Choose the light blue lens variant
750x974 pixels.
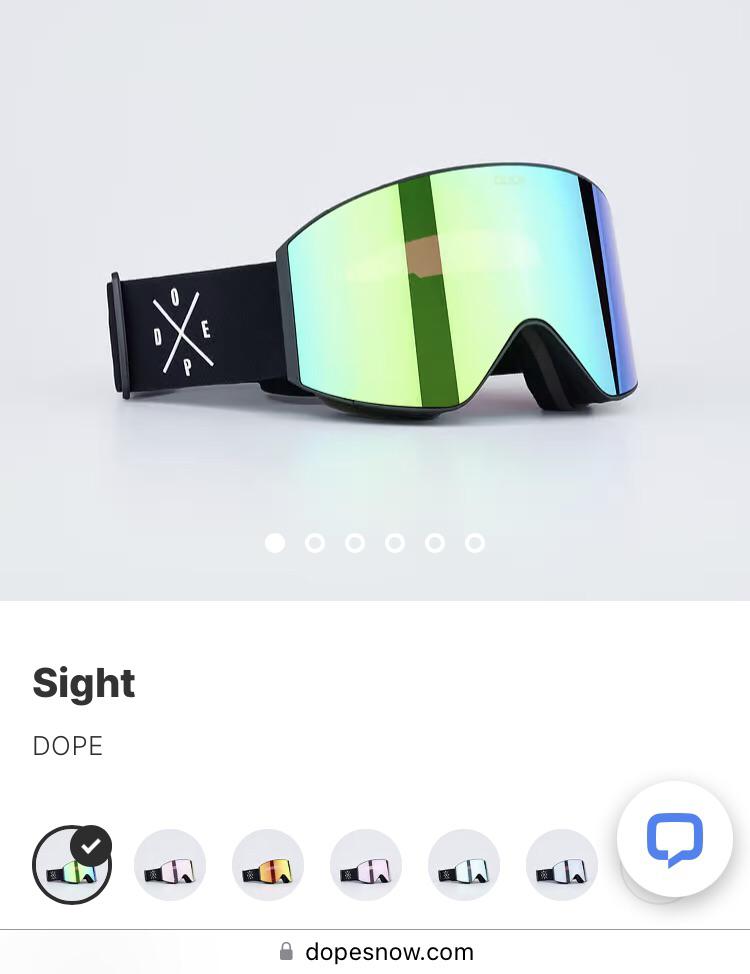pyautogui.click(x=463, y=864)
